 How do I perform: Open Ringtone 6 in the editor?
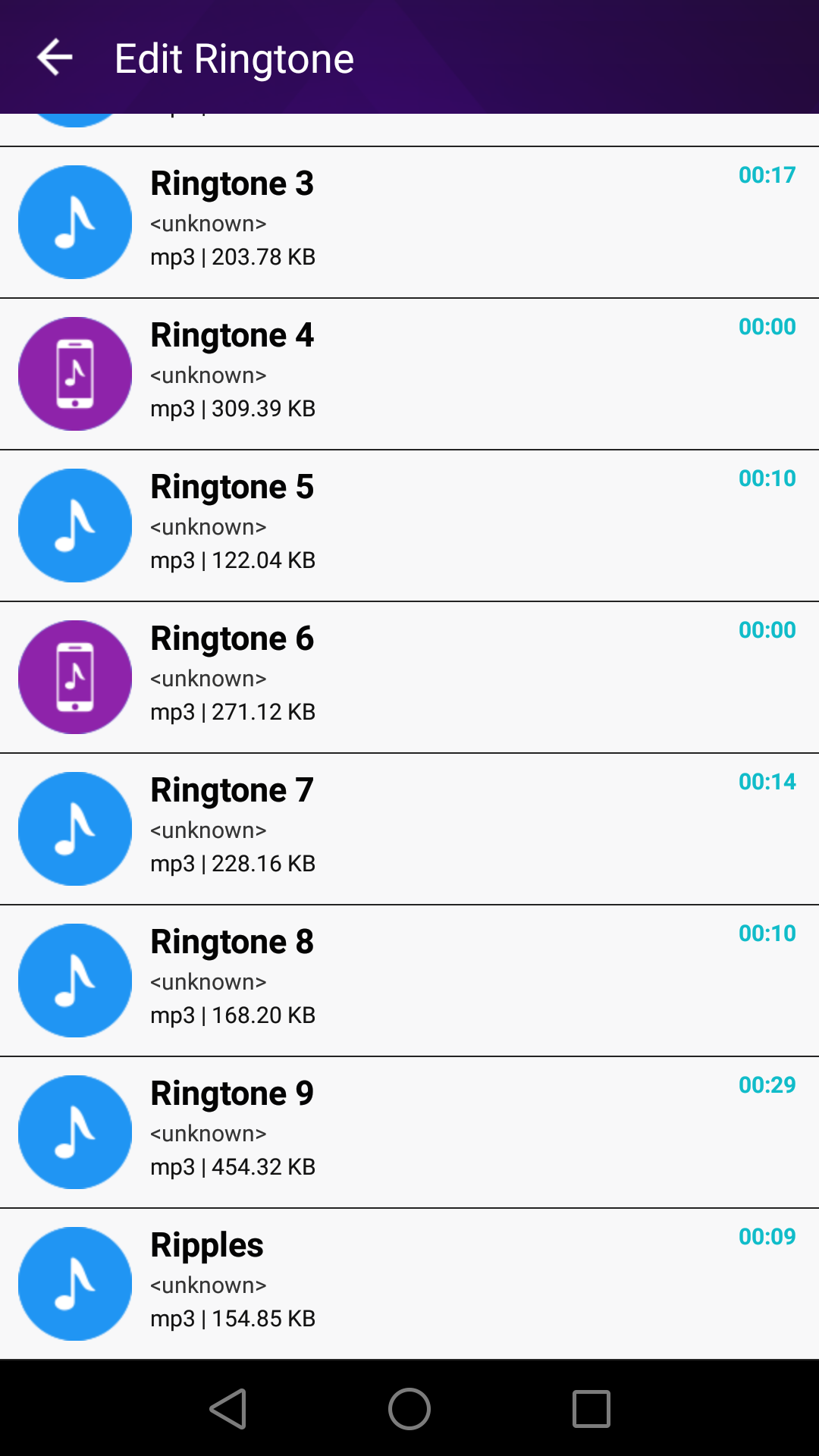point(409,677)
